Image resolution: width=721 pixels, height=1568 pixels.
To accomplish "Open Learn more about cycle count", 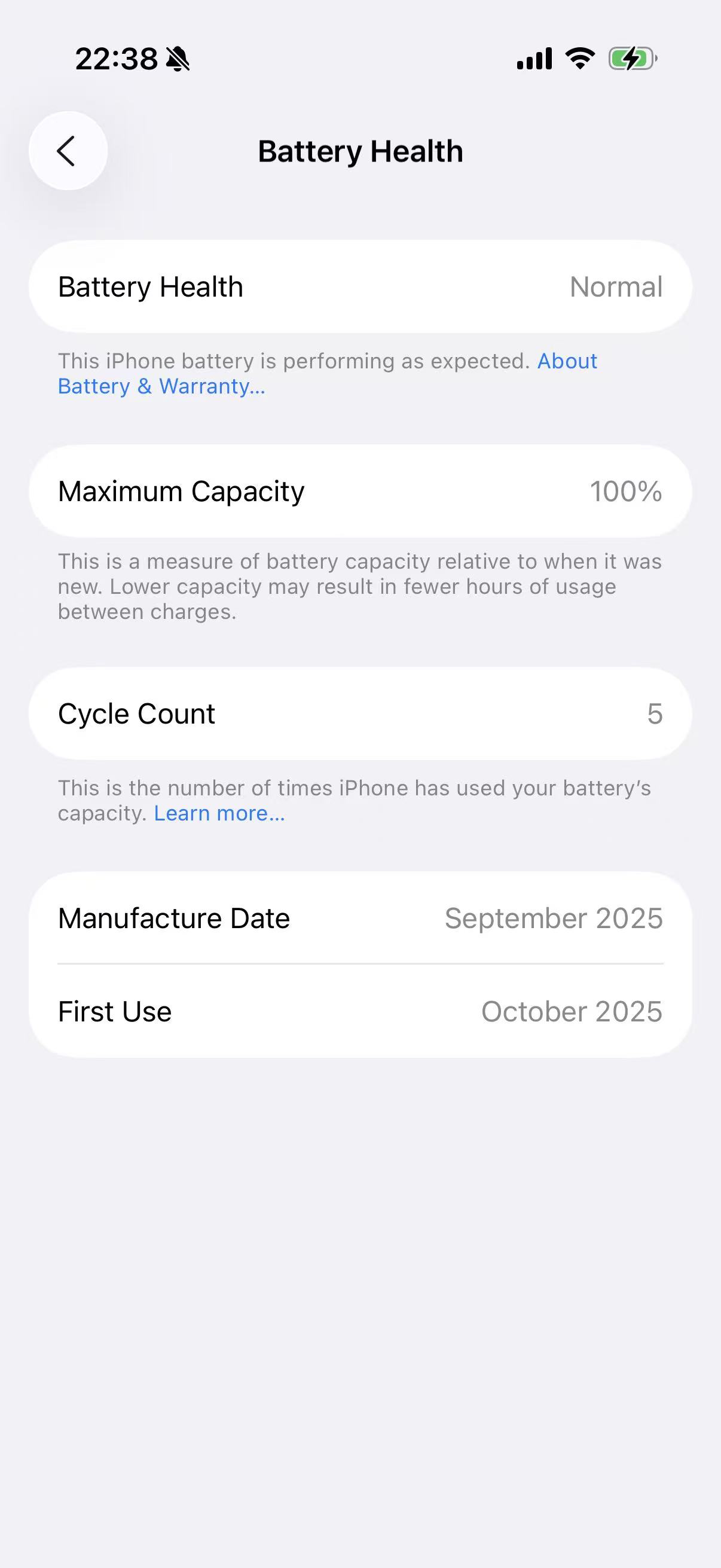I will pos(219,813).
